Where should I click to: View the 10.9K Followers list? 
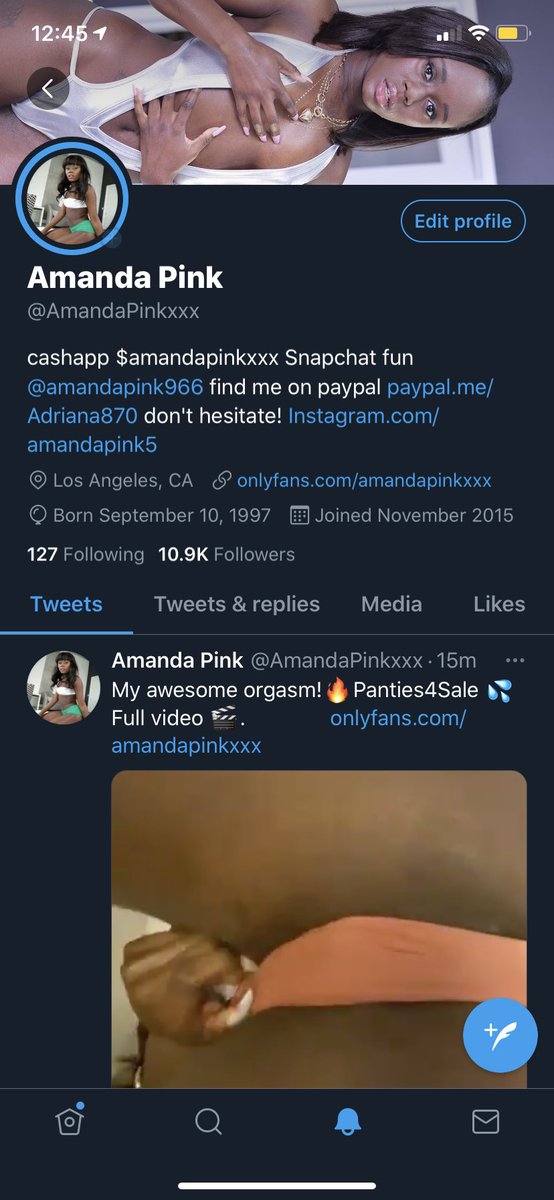226,554
